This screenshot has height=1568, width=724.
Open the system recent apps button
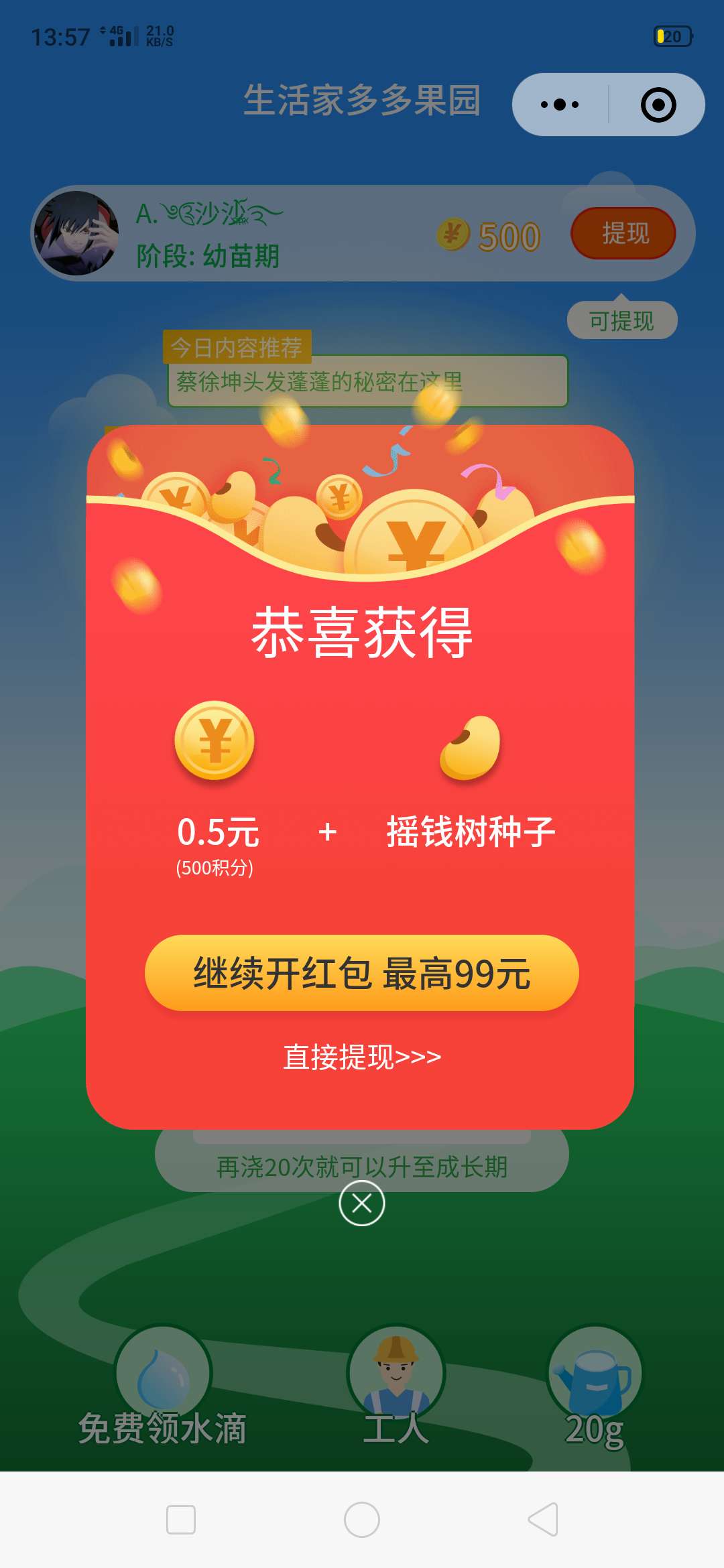tap(181, 1519)
